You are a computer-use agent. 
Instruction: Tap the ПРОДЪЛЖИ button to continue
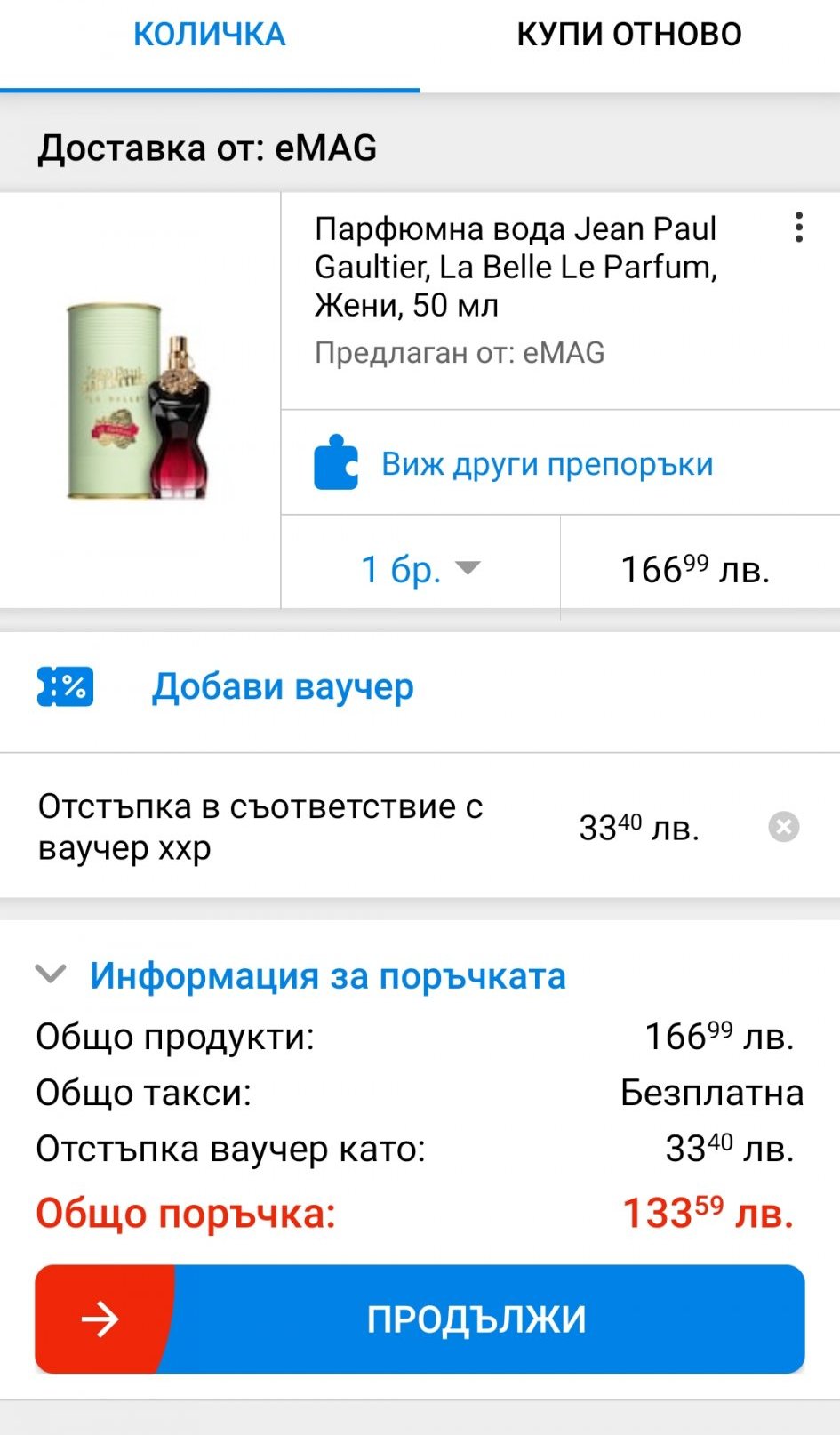point(420,1319)
